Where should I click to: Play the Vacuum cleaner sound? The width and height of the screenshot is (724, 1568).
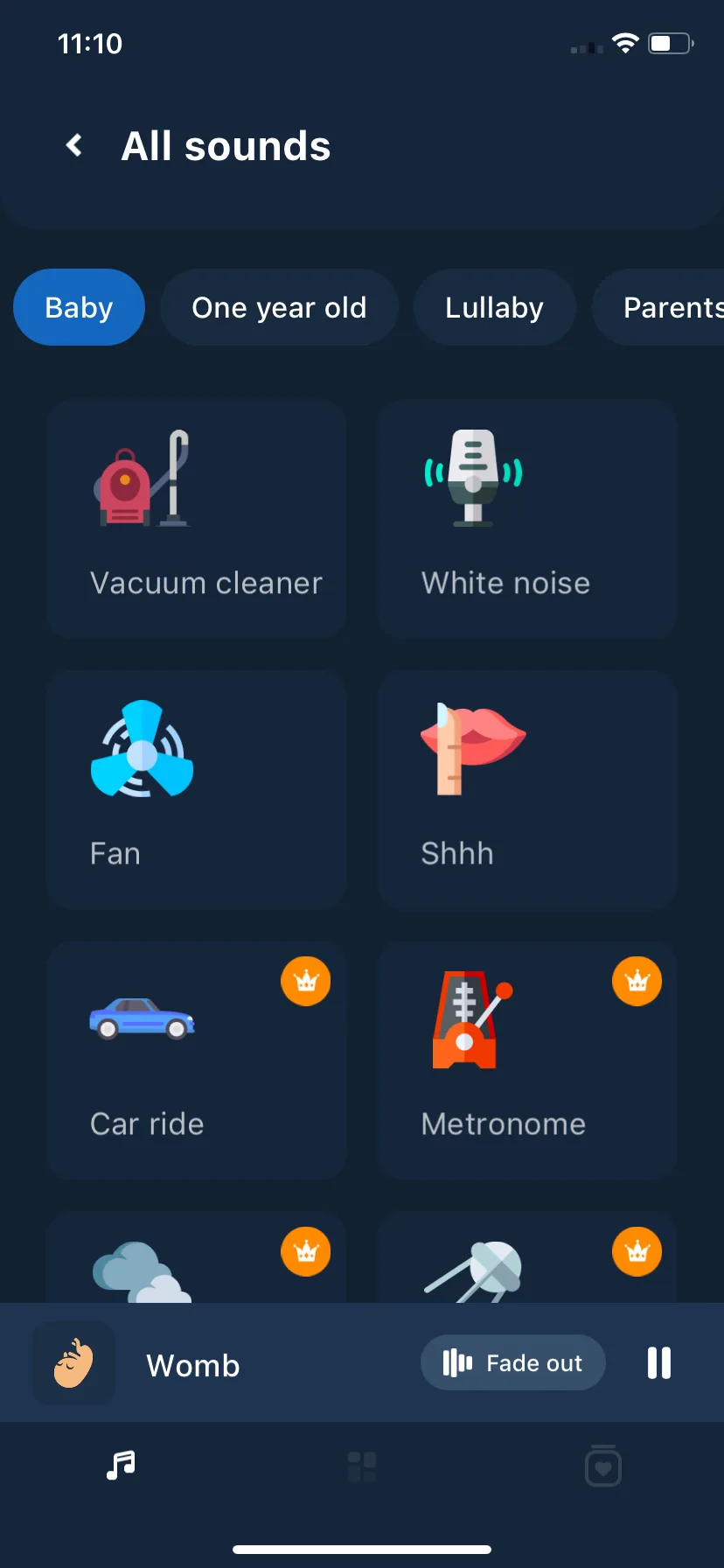pyautogui.click(x=197, y=519)
